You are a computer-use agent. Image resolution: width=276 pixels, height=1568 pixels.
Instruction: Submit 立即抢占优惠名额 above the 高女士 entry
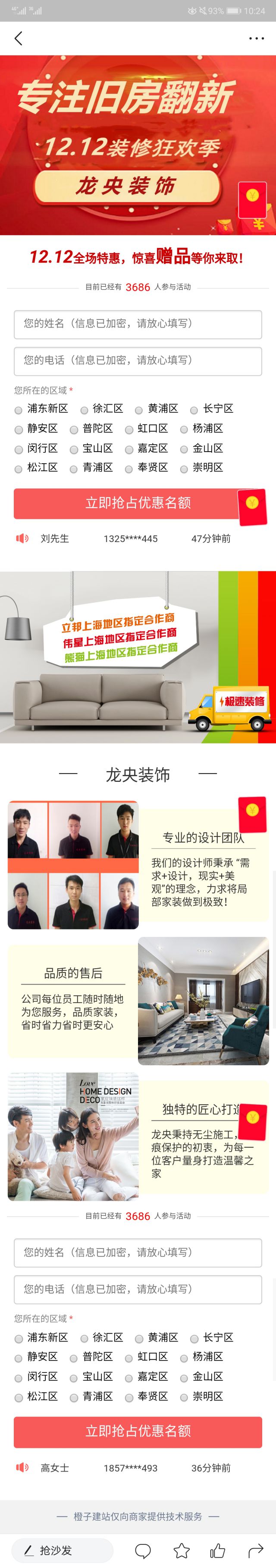[x=138, y=1431]
